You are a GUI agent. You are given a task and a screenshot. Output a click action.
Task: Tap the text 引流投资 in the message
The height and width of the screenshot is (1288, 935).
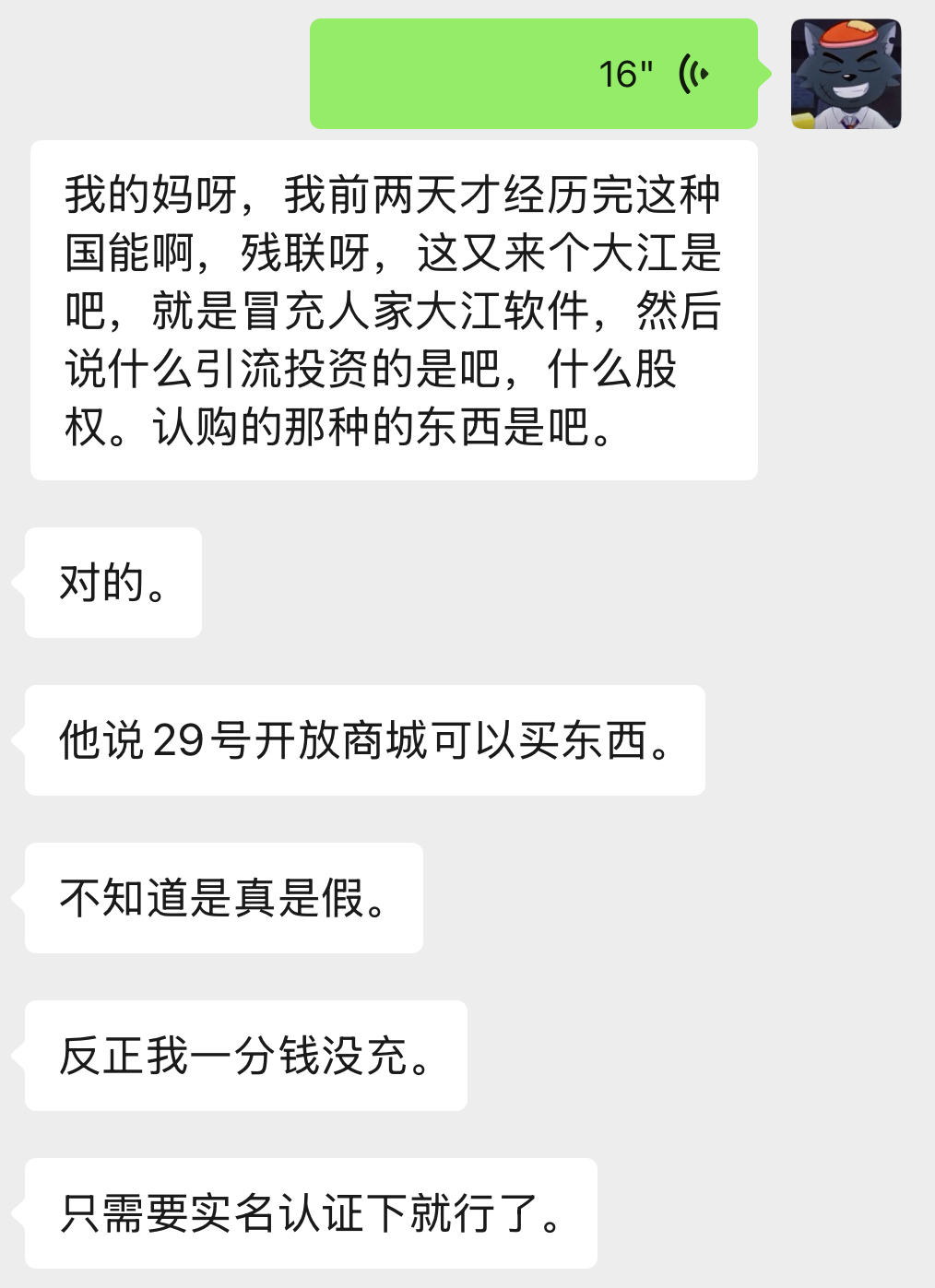tap(286, 365)
